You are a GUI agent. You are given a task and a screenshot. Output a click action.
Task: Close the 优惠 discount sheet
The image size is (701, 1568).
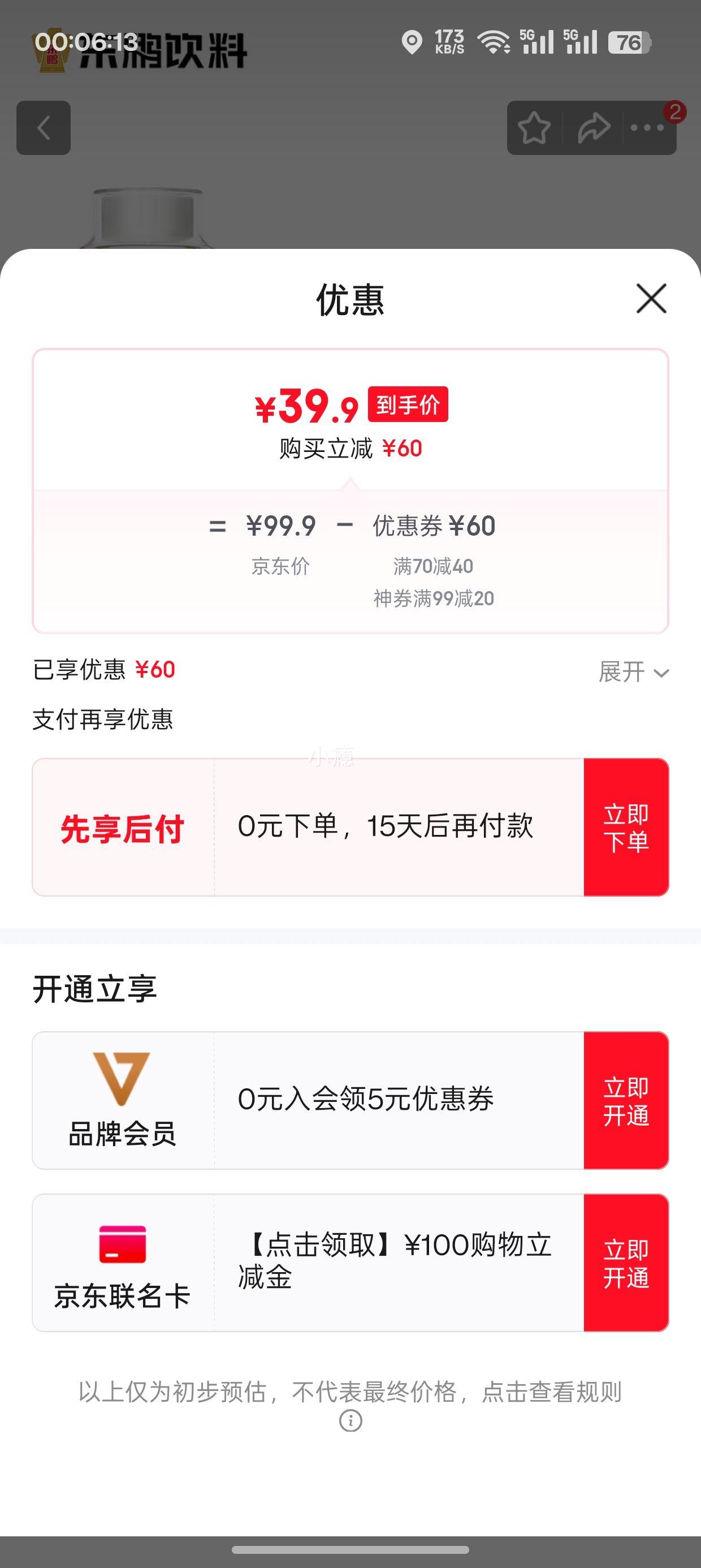(651, 298)
